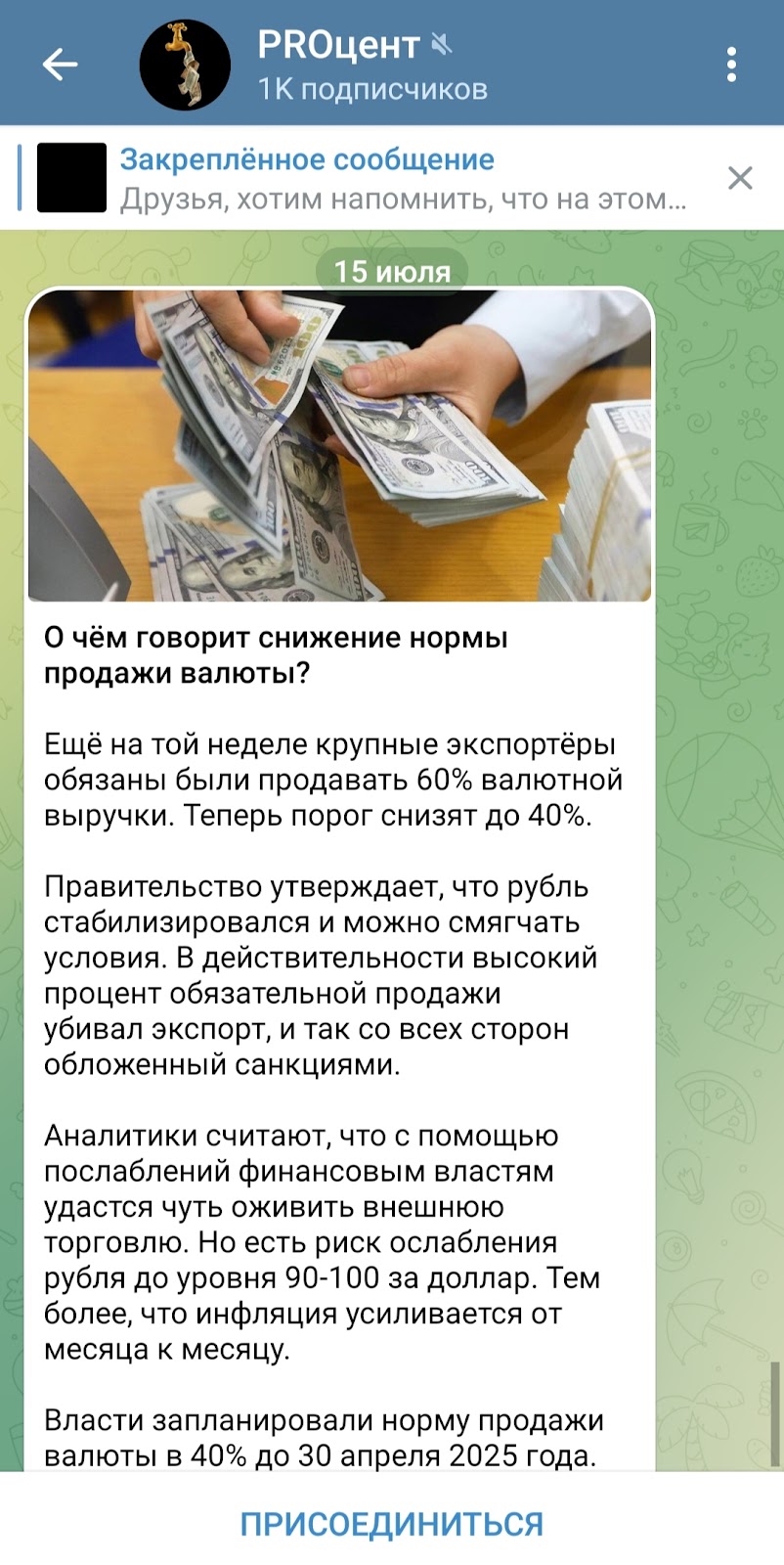Image resolution: width=784 pixels, height=1565 pixels.
Task: Open the three-dot overflow menu
Action: click(x=731, y=65)
